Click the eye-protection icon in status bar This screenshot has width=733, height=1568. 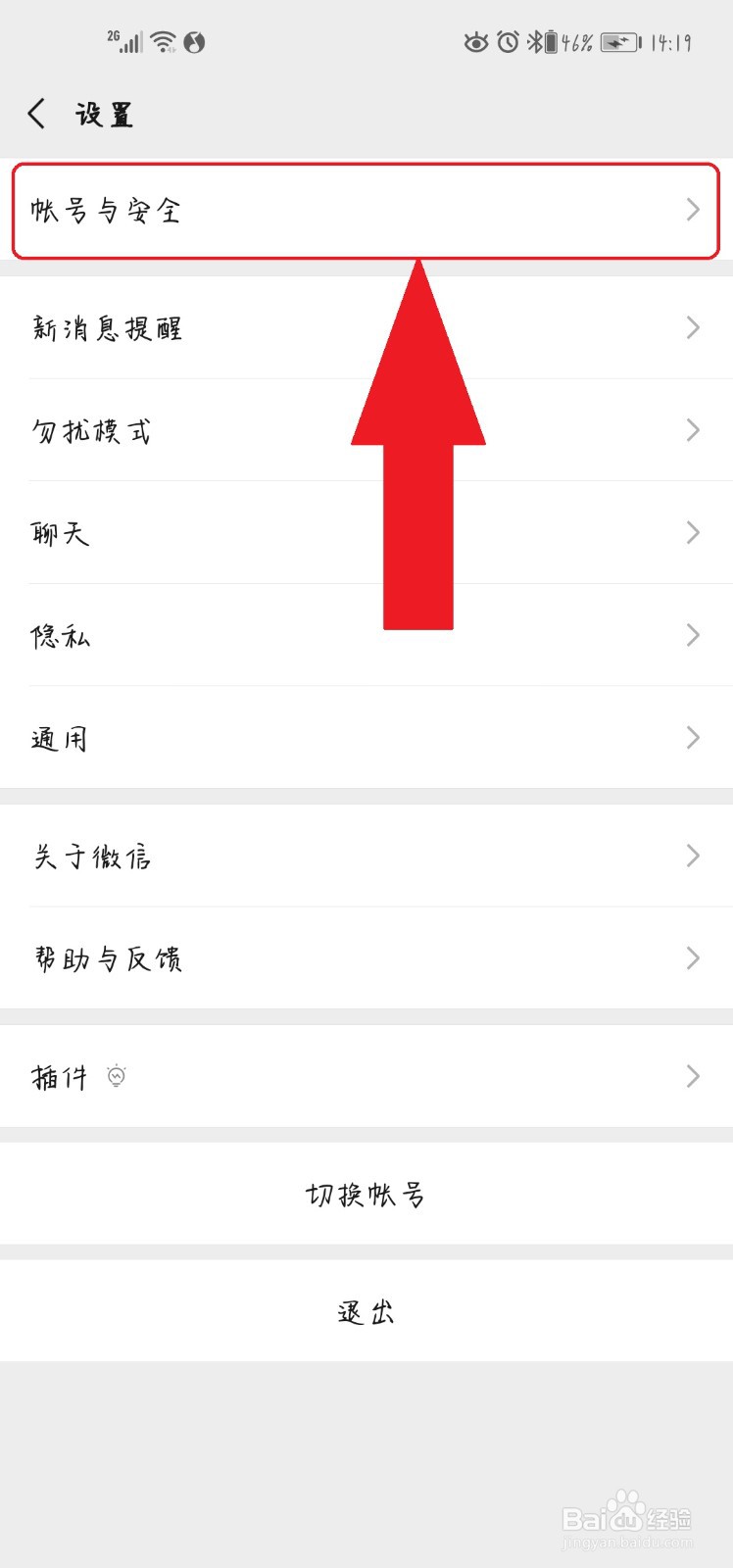[477, 42]
